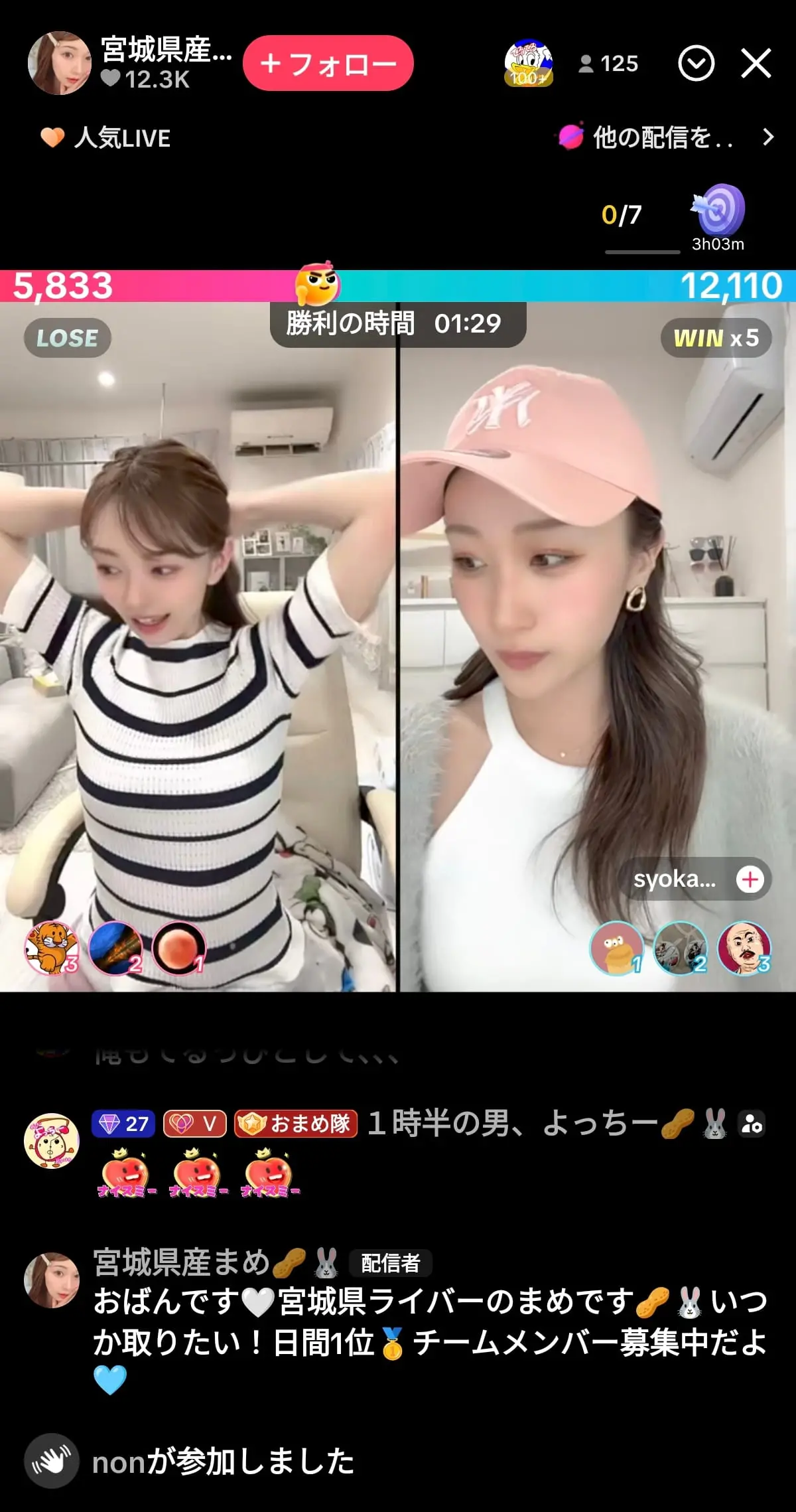Open profile of commenter よっちー
Viewport: 796px width, 1512px height.
(52, 1141)
